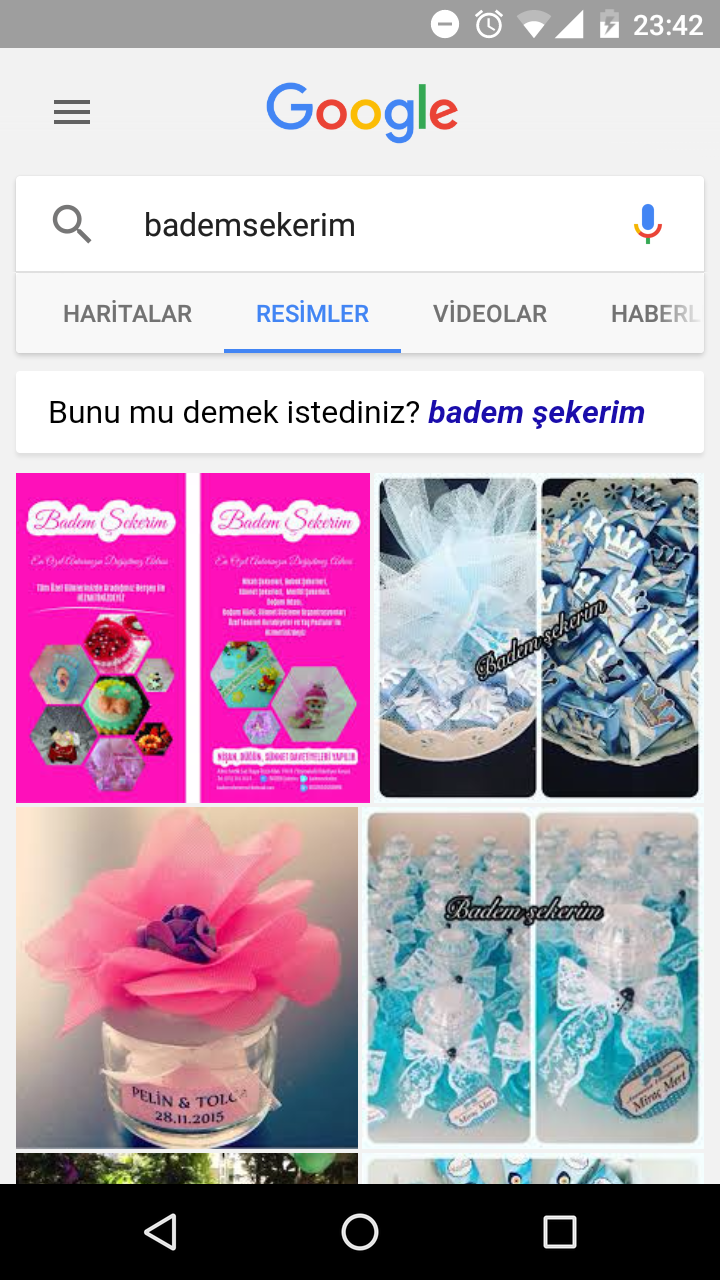Open the pink flower jar image
This screenshot has width=720, height=1280.
(x=187, y=978)
